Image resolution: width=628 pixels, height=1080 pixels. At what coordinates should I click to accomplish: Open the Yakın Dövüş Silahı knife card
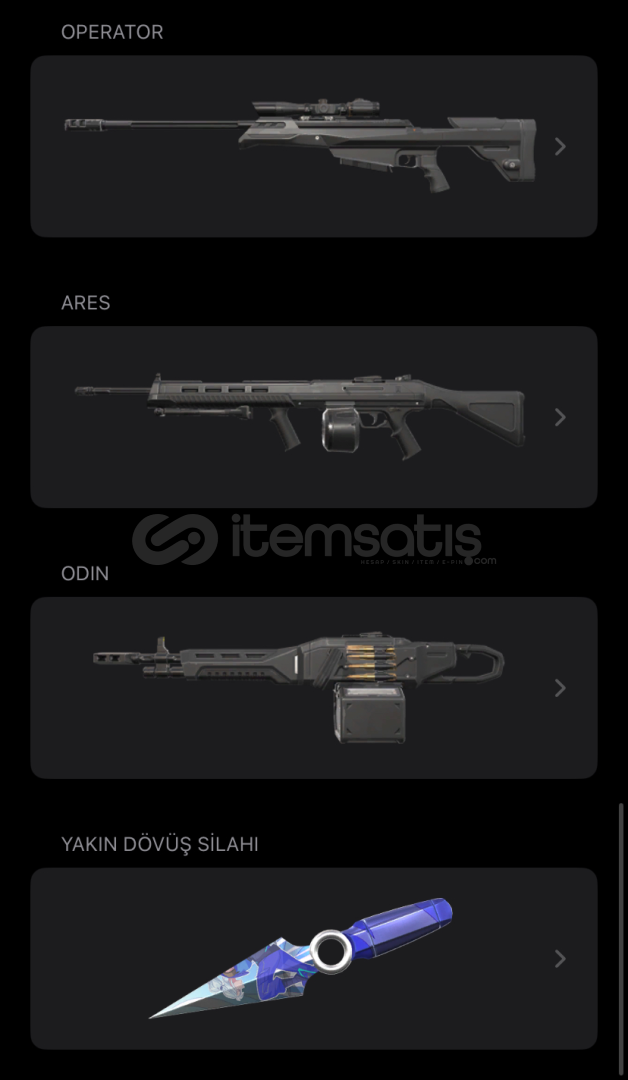point(313,958)
